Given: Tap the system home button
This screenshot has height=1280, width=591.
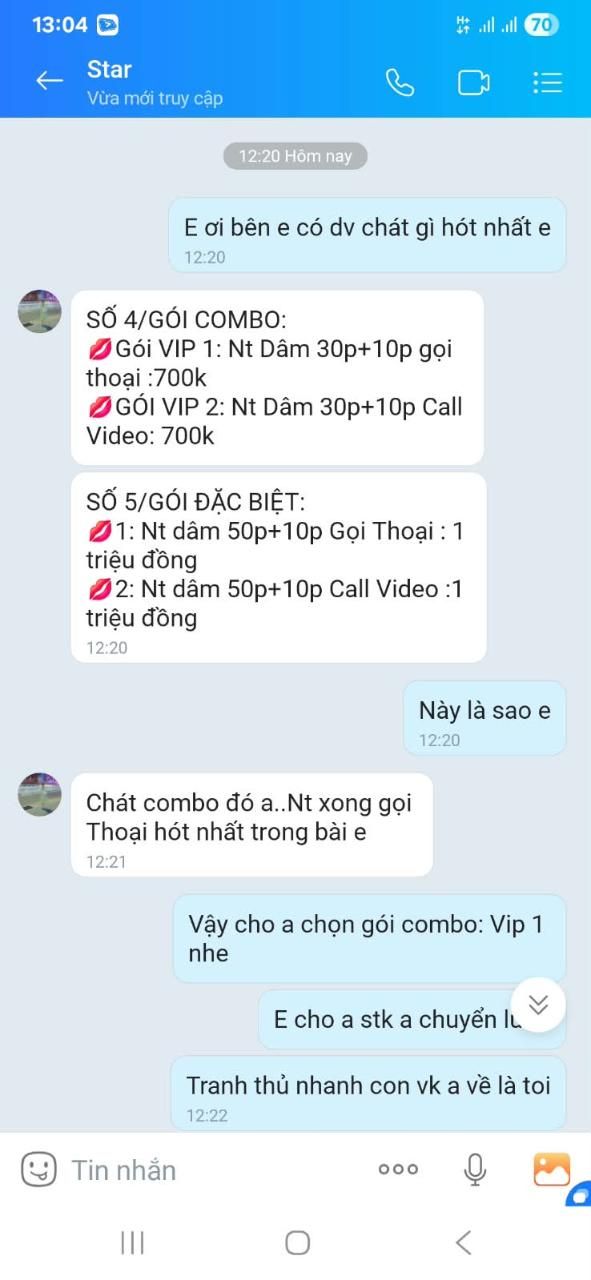Looking at the screenshot, I should [297, 1242].
